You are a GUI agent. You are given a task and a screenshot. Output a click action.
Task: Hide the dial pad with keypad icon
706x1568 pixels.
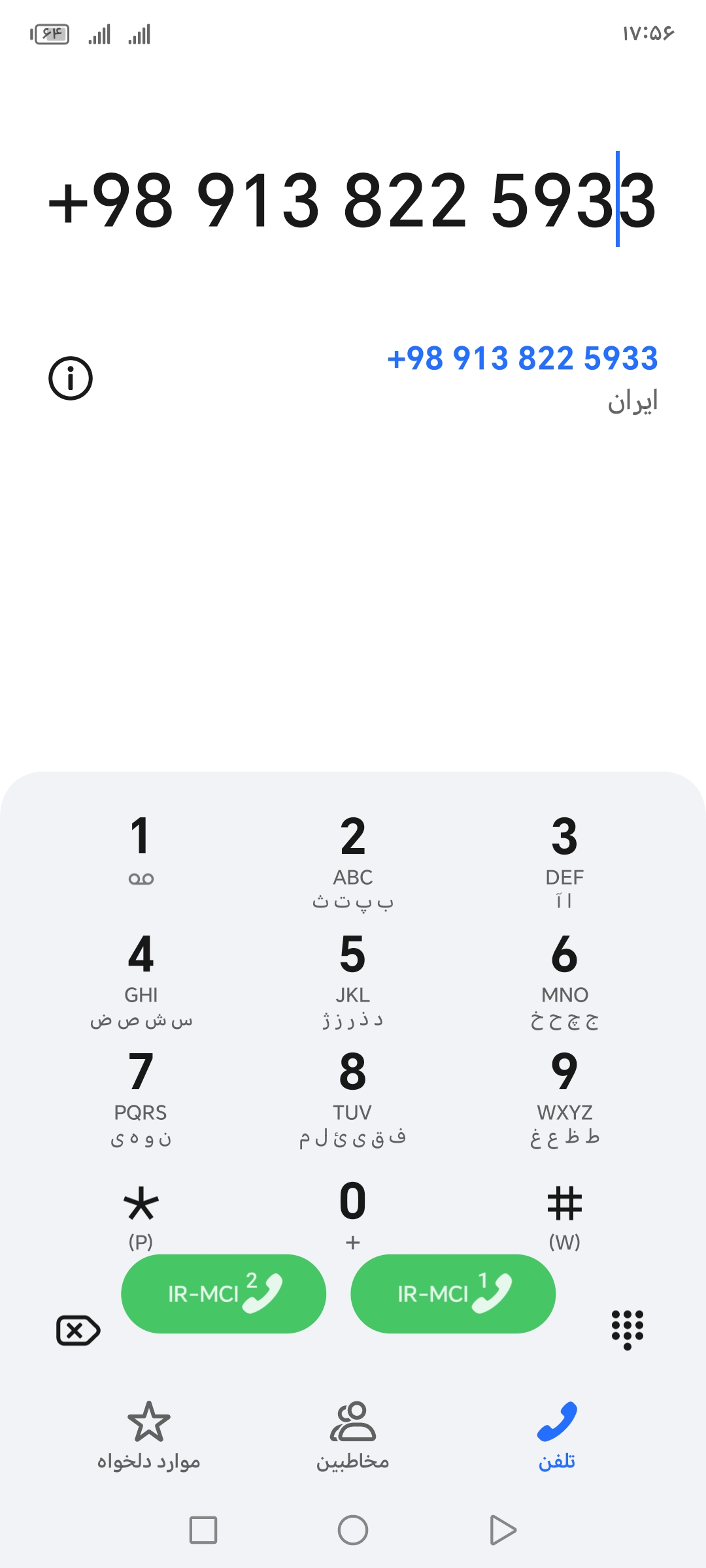628,1329
